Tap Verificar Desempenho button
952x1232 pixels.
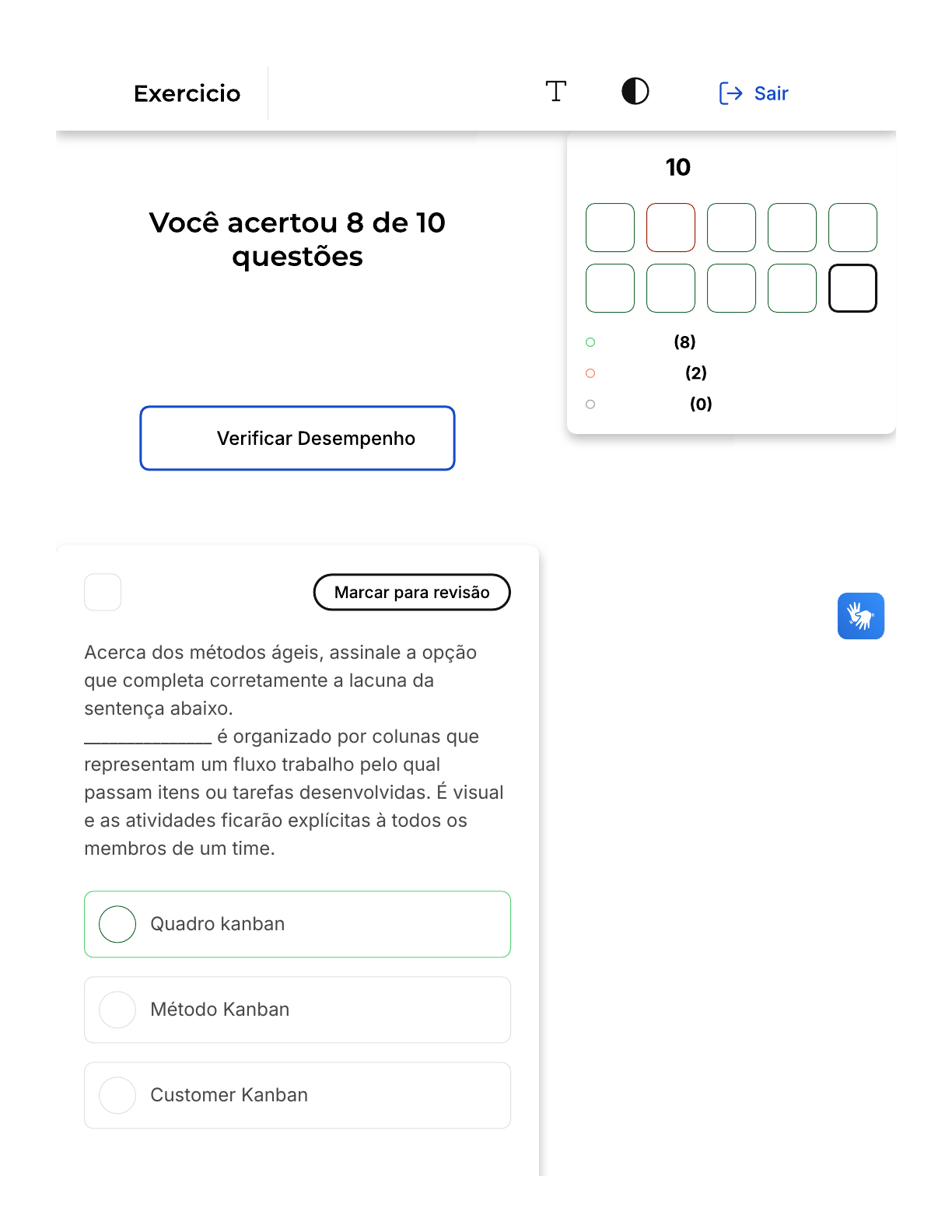pyautogui.click(x=297, y=438)
